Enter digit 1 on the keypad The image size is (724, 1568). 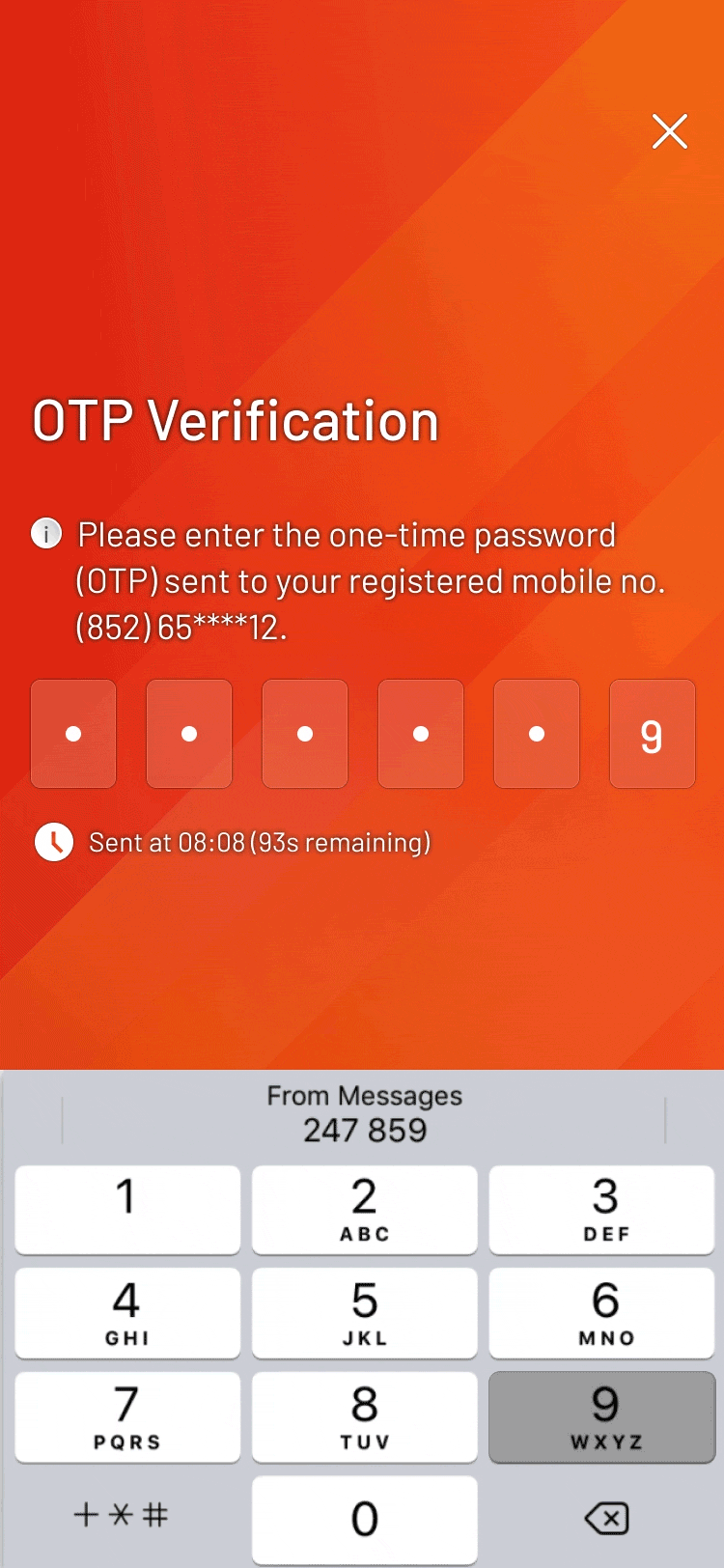click(x=127, y=1209)
